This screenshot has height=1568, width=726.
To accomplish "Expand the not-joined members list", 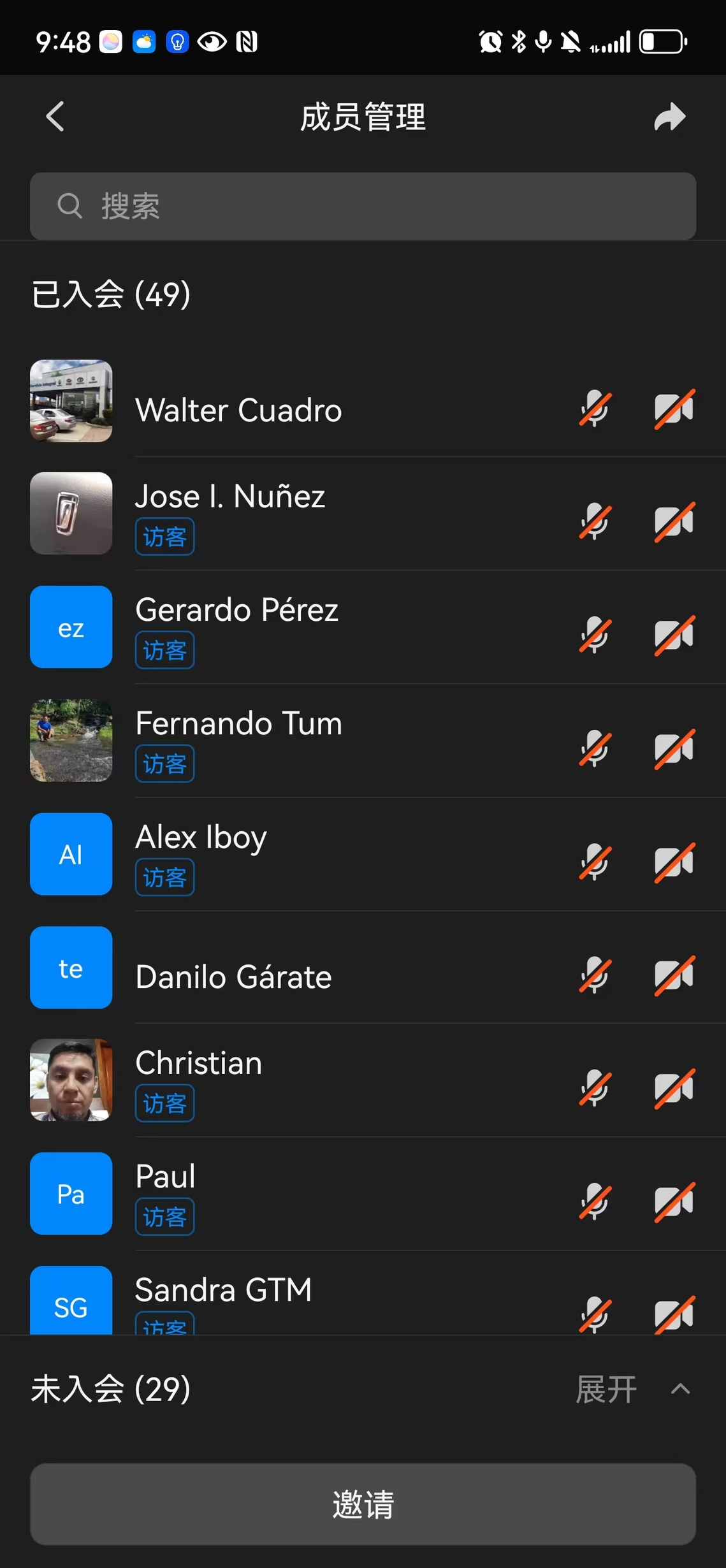I will pyautogui.click(x=631, y=1390).
